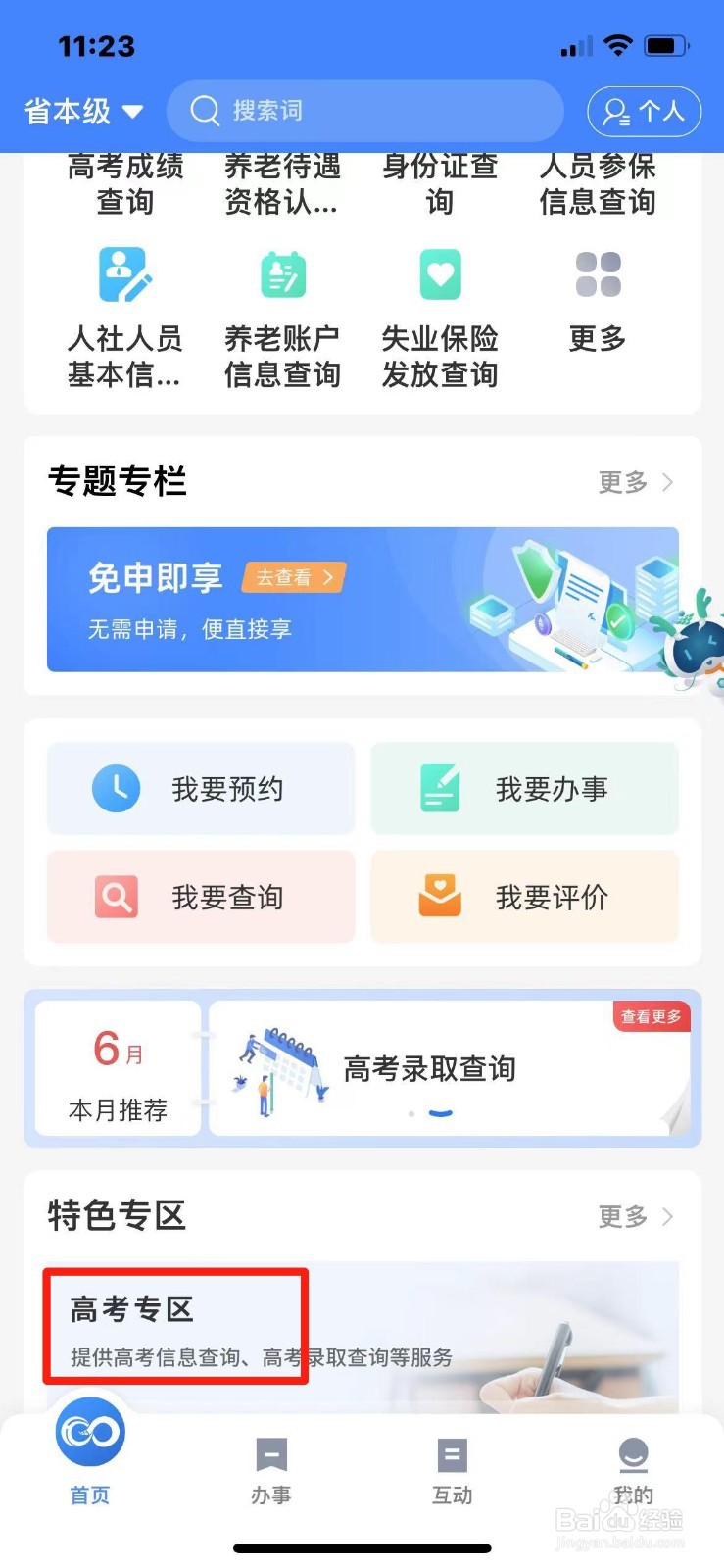Select 失业保险发放查询 heart icon

[438, 274]
